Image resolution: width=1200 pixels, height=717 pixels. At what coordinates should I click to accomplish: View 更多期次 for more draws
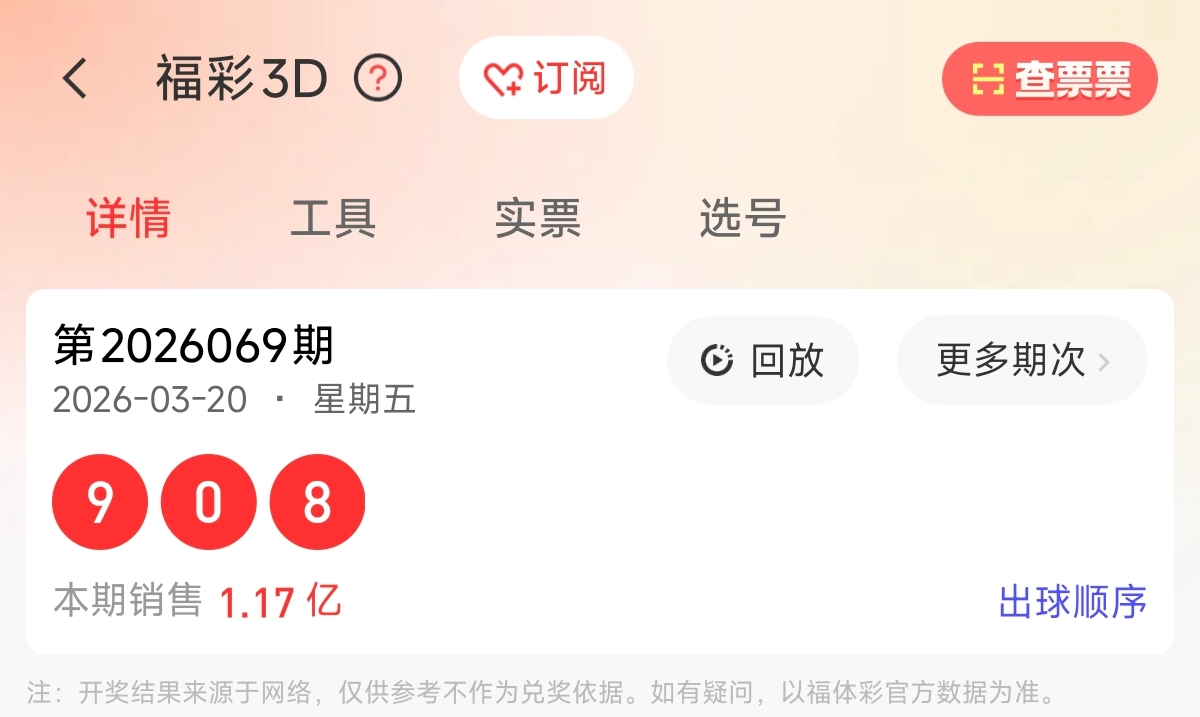[1022, 360]
